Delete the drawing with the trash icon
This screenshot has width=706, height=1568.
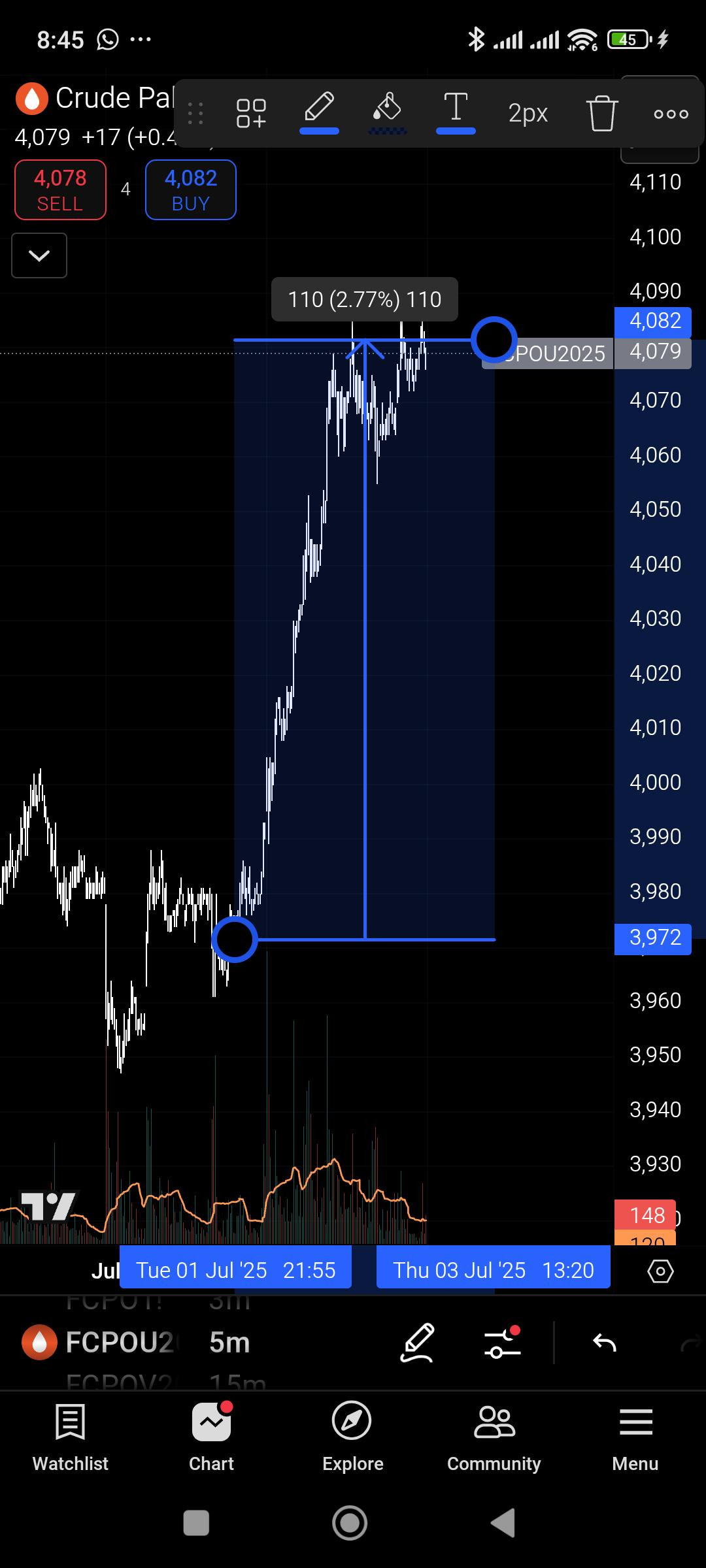601,113
